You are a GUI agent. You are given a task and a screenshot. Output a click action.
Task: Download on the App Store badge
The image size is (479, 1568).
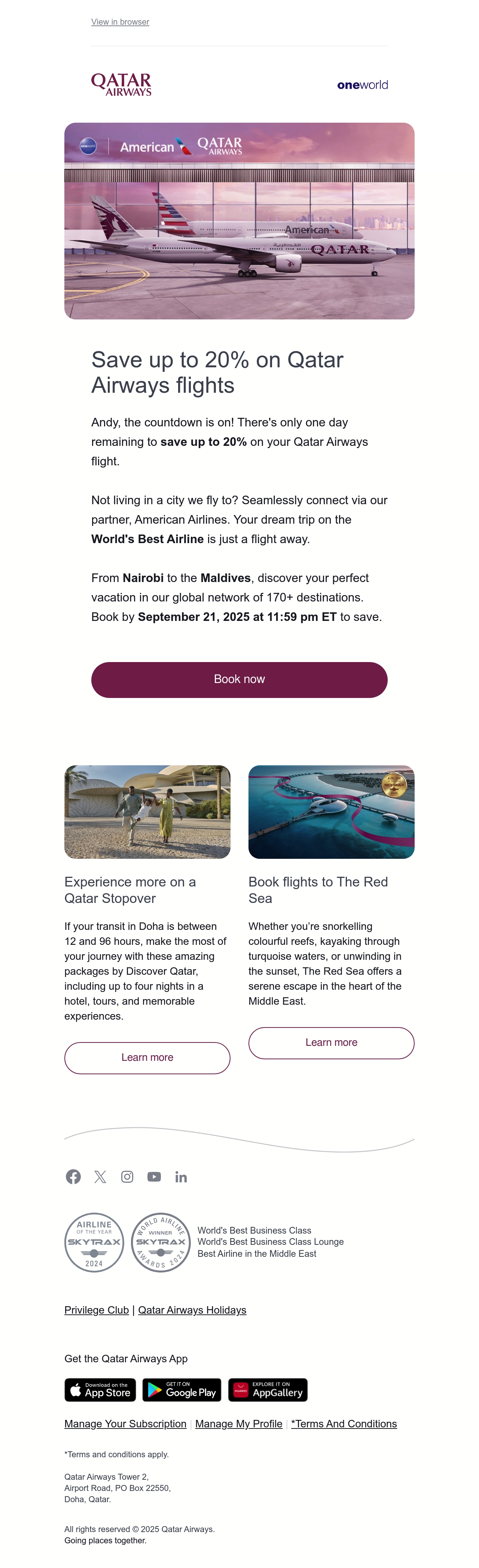coord(100,1390)
